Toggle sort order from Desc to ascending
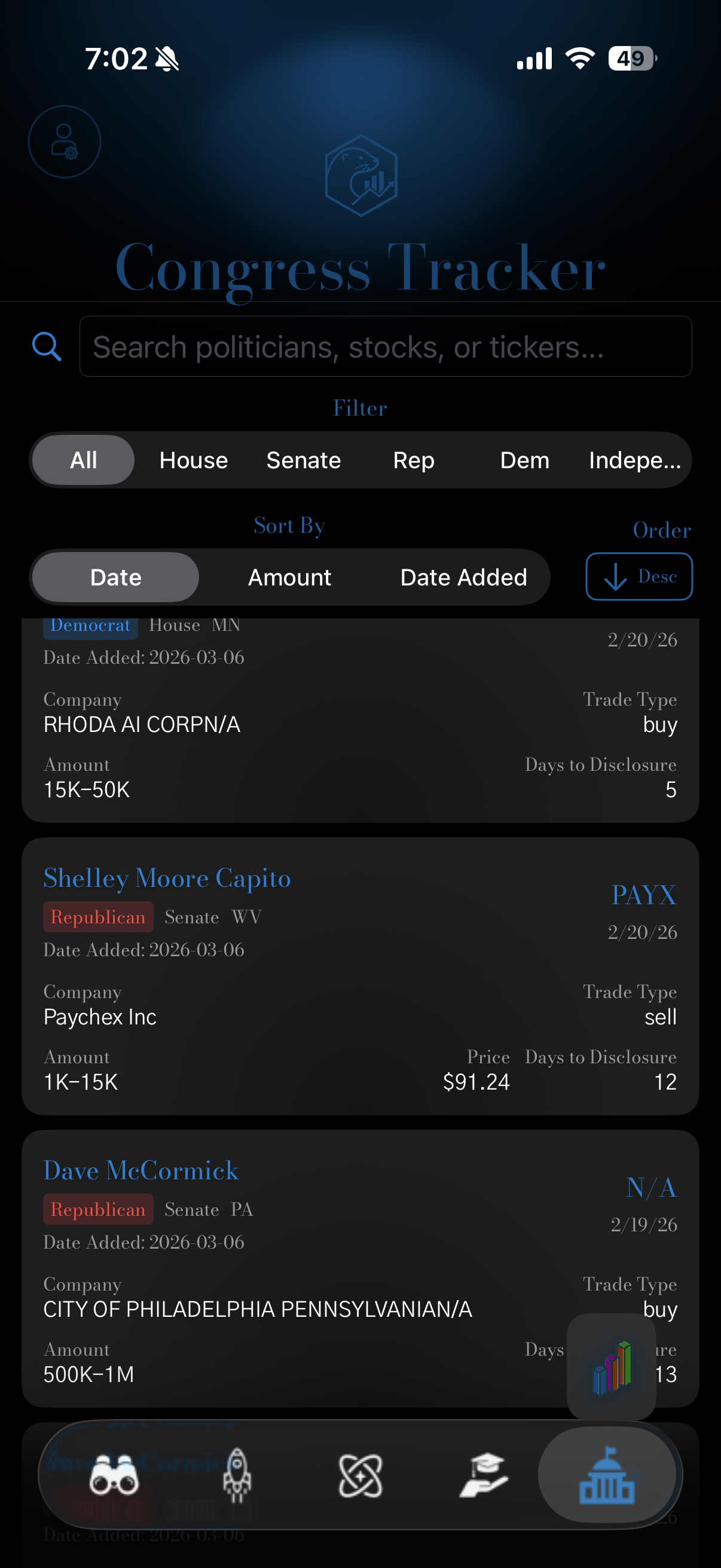 pyautogui.click(x=639, y=576)
